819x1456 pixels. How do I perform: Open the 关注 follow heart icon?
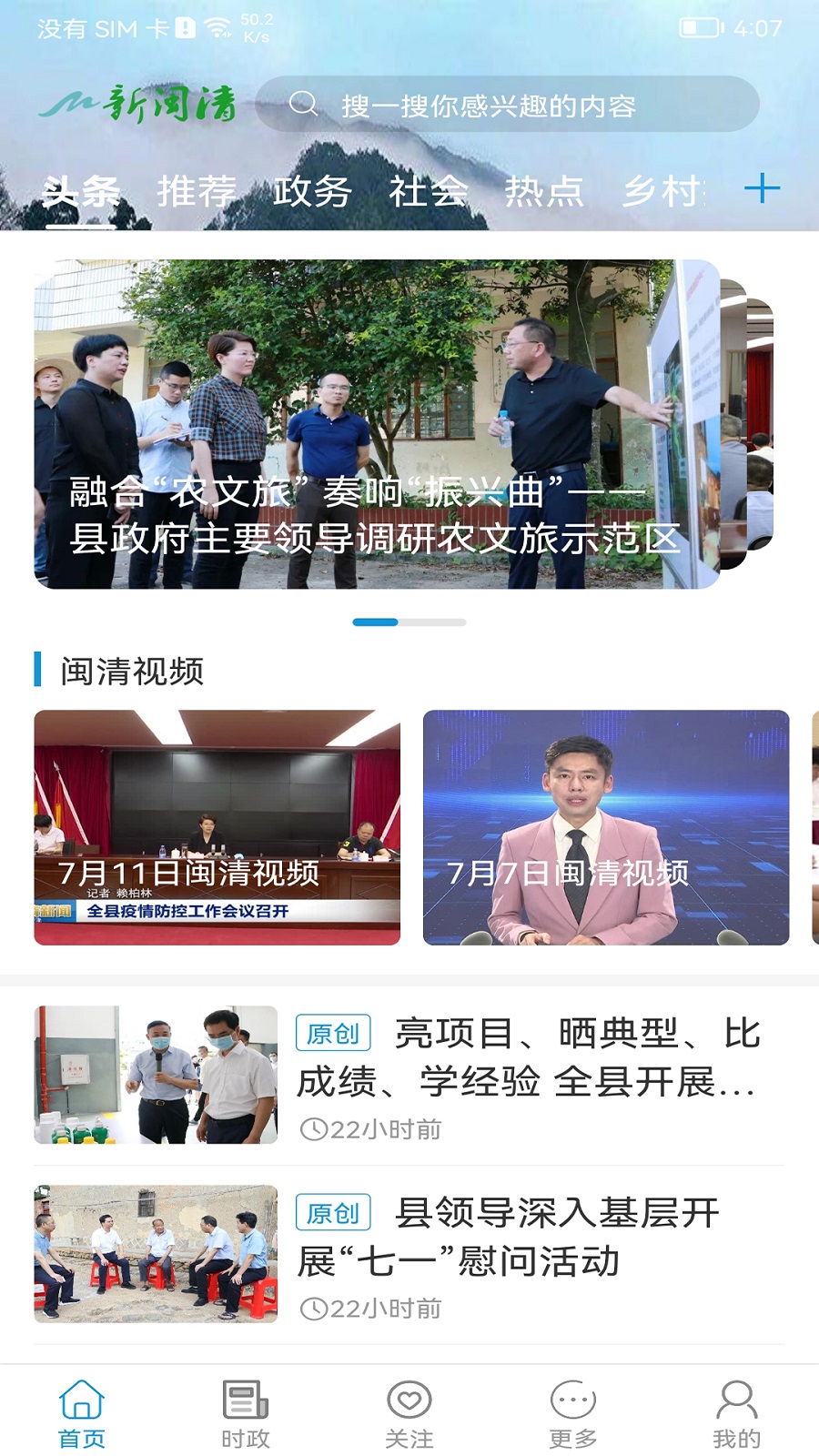click(x=409, y=1406)
